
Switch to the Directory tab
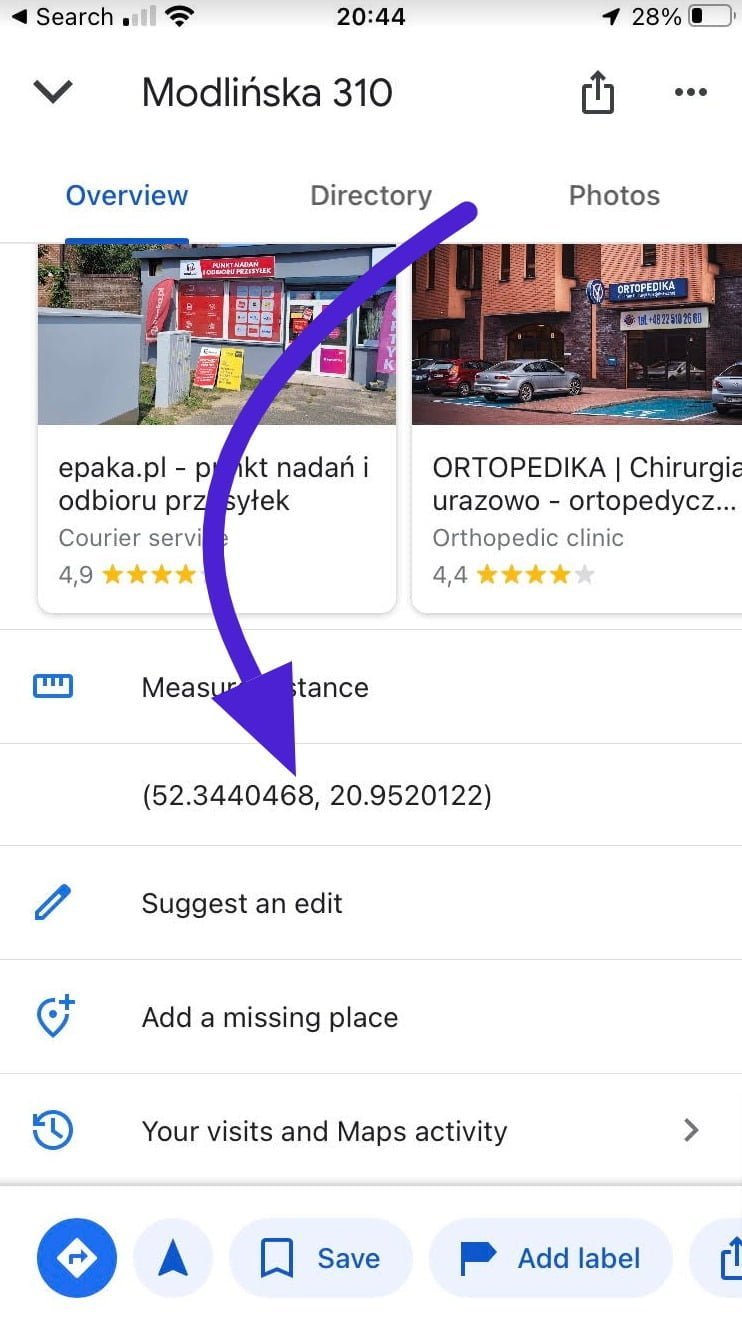click(x=371, y=195)
